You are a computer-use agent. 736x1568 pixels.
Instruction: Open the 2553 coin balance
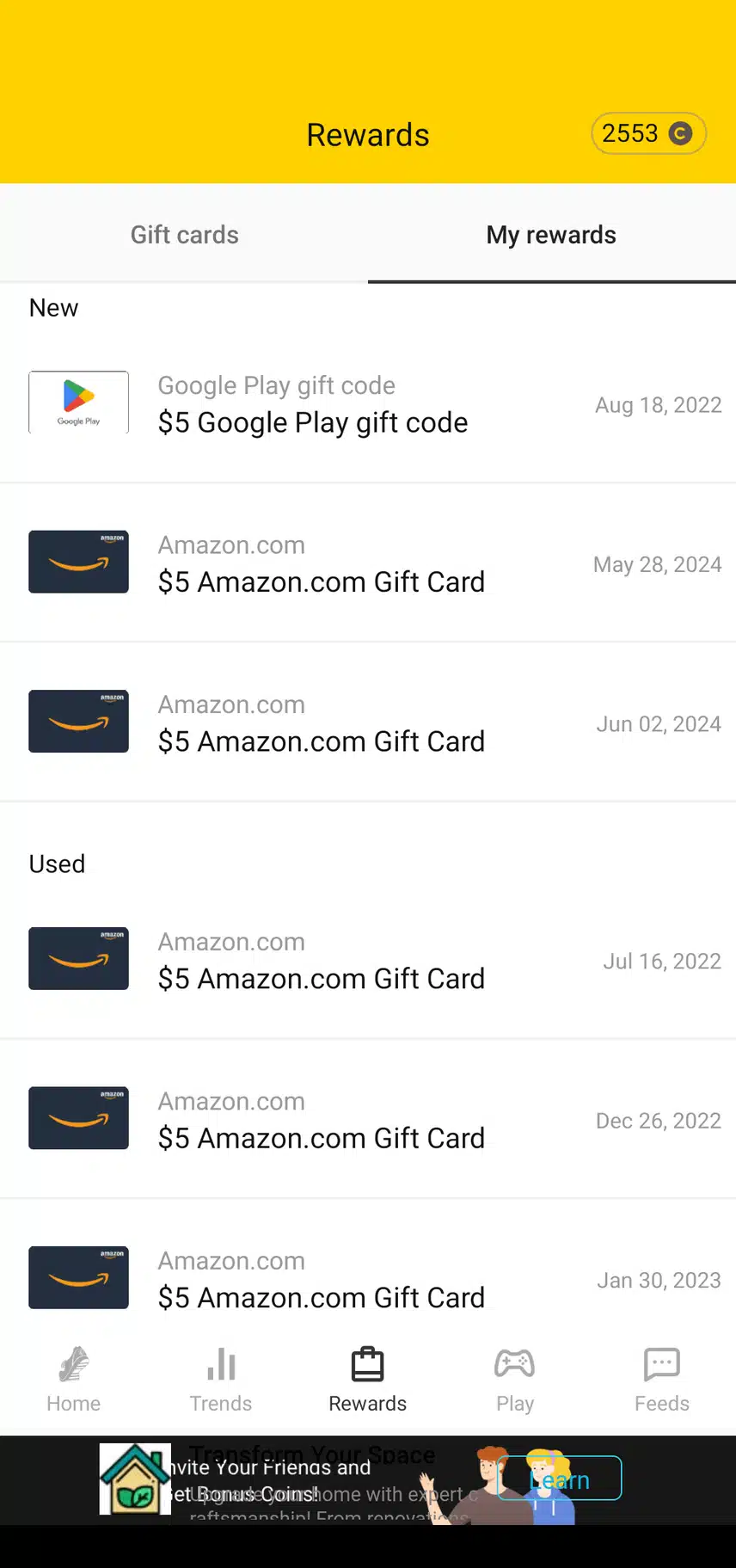click(648, 134)
